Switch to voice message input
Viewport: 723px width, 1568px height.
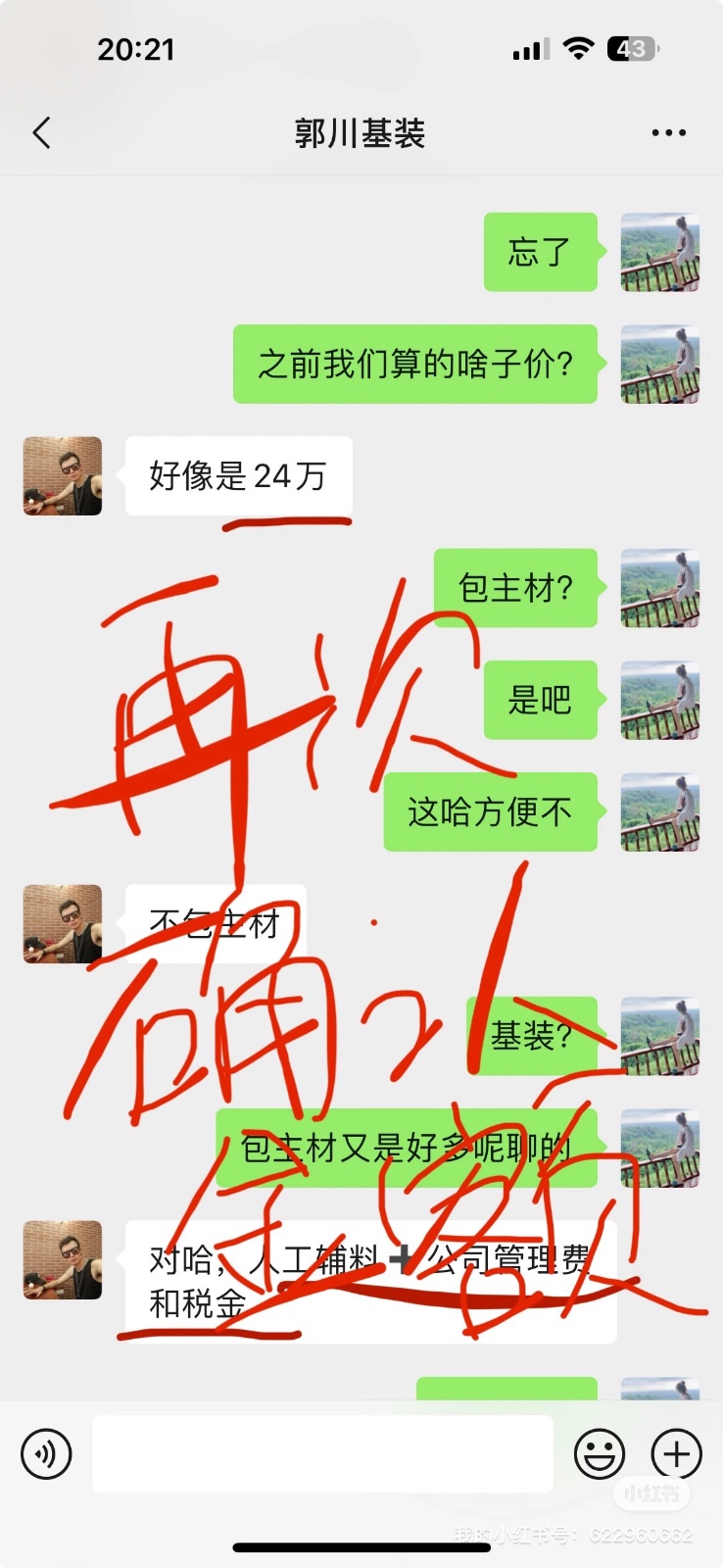click(x=46, y=1453)
